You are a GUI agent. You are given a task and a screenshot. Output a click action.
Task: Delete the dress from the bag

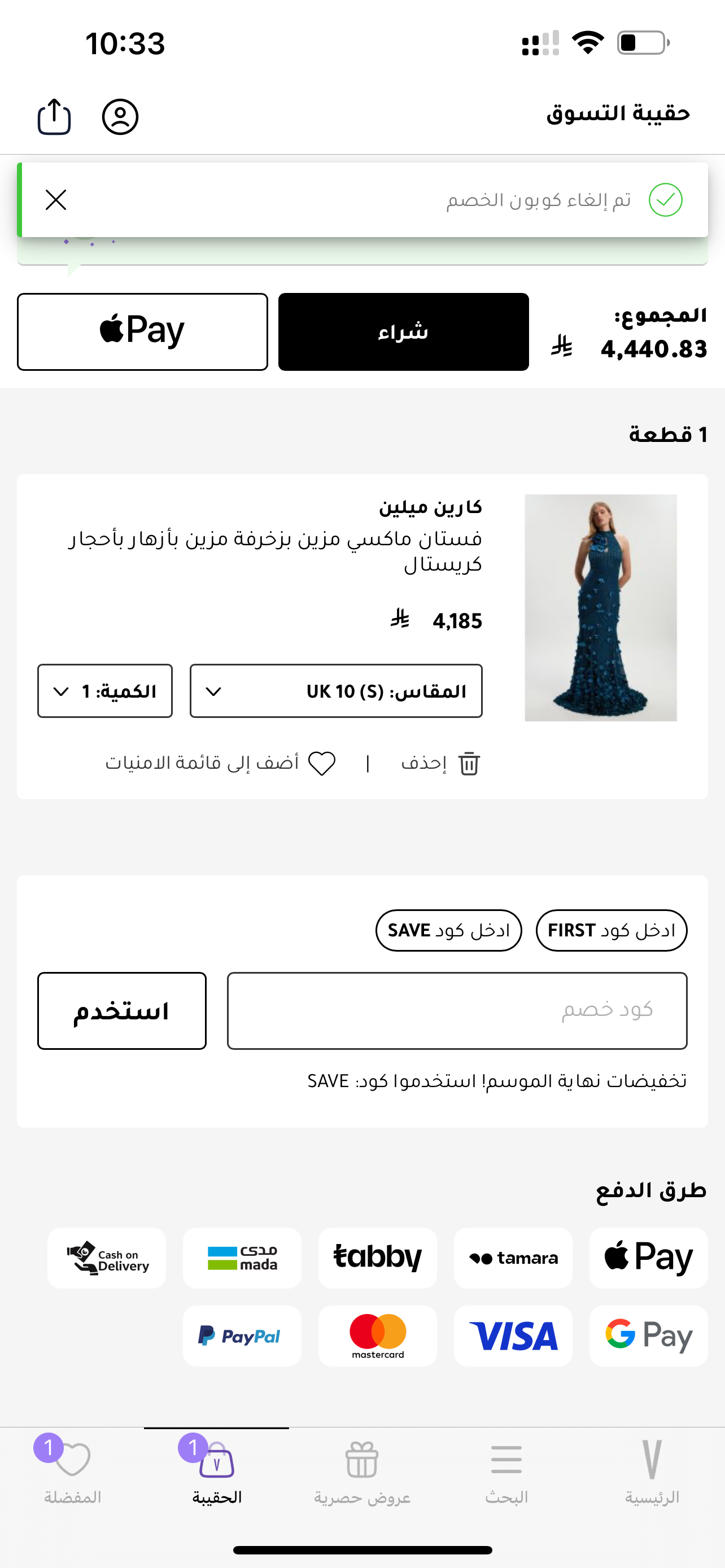click(441, 763)
